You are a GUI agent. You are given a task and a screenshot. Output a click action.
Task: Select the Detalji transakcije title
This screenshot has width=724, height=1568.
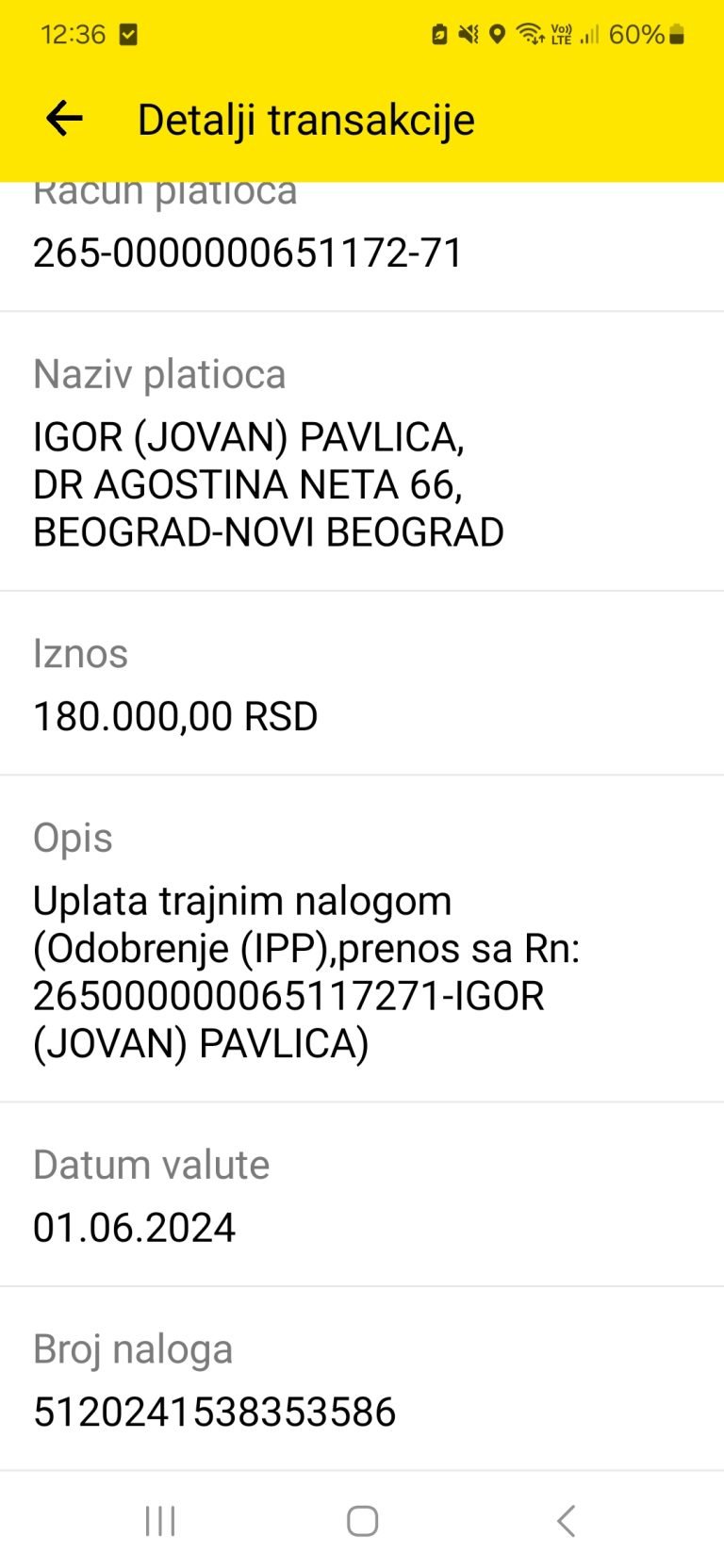point(306,118)
